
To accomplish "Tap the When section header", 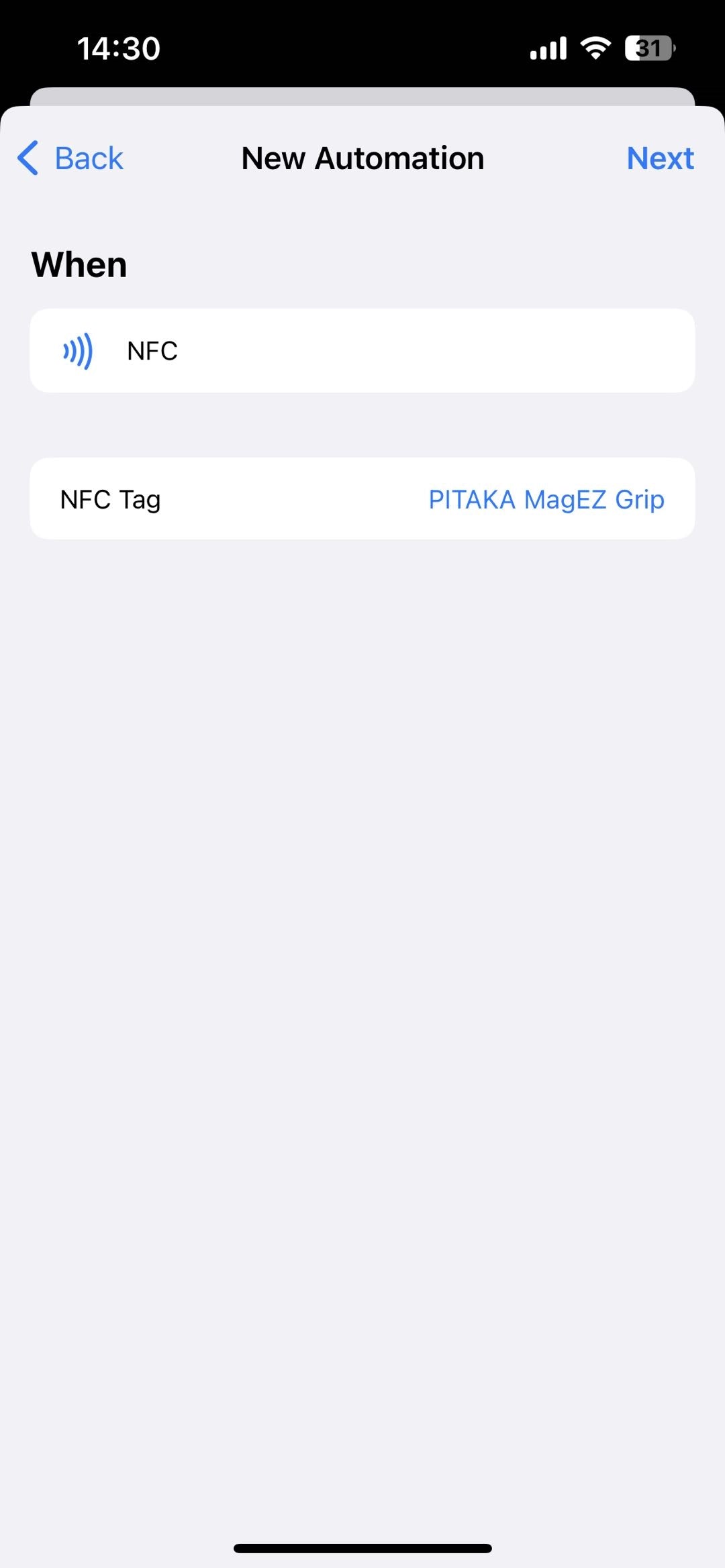I will (x=79, y=264).
